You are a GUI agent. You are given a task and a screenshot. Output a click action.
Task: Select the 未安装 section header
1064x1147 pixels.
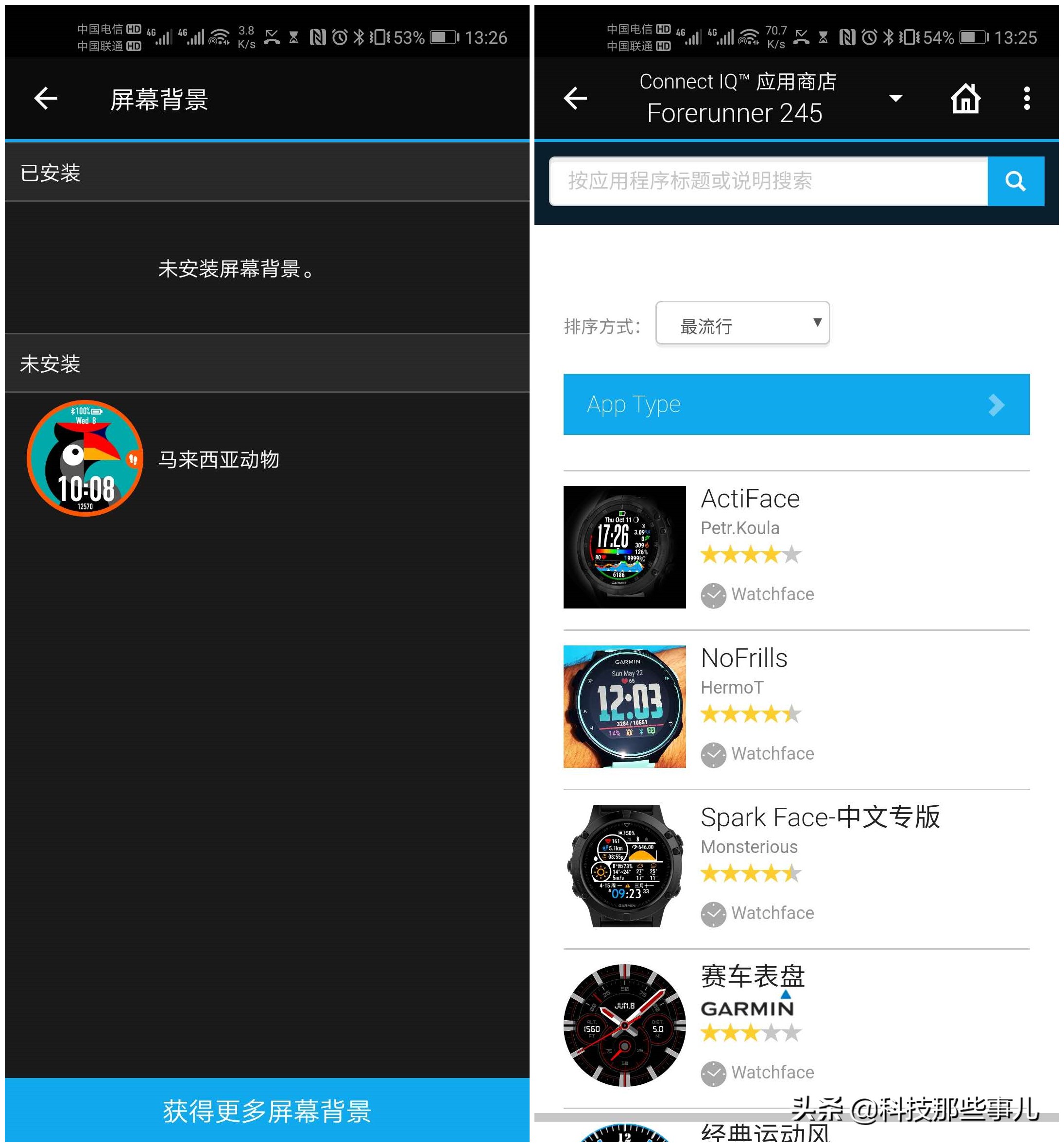(x=49, y=363)
